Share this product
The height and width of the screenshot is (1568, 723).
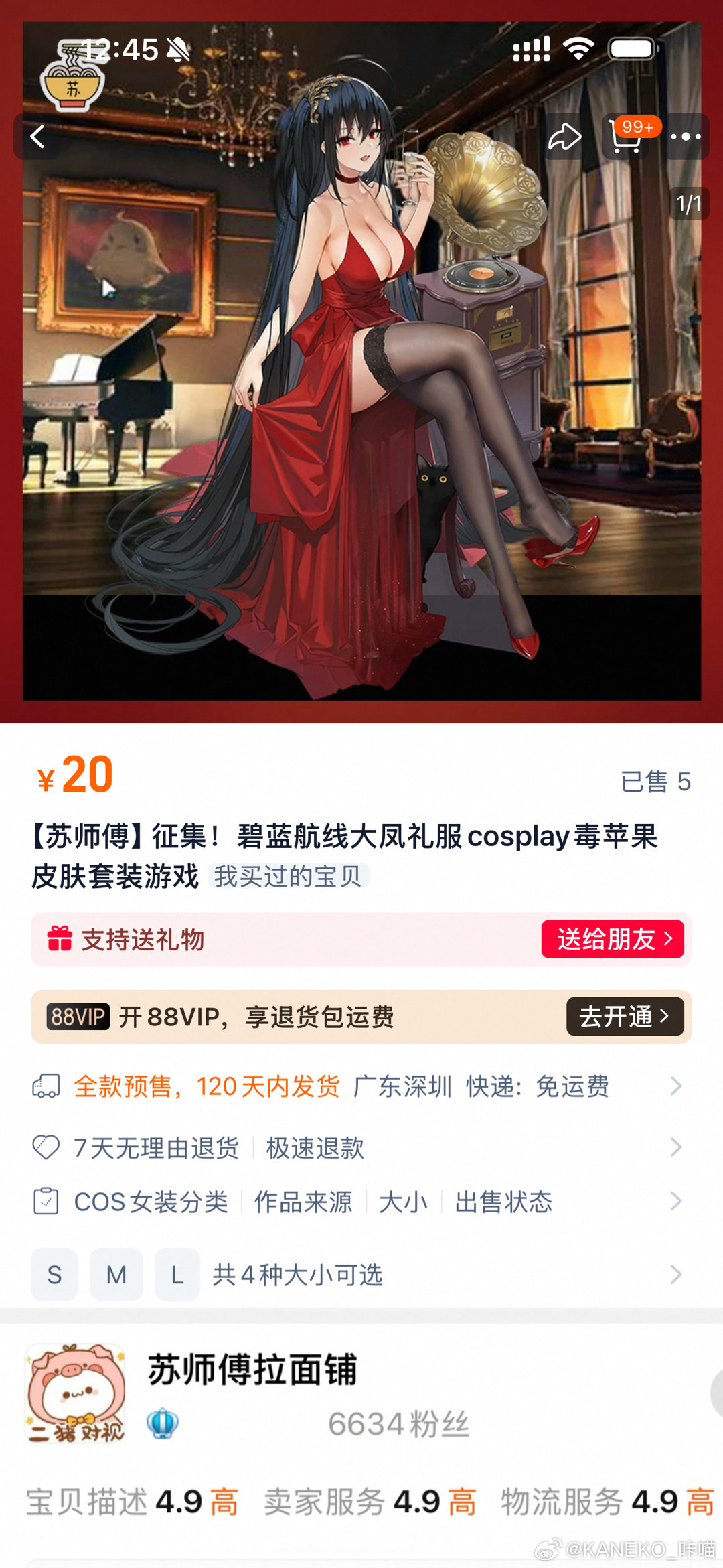point(564,137)
